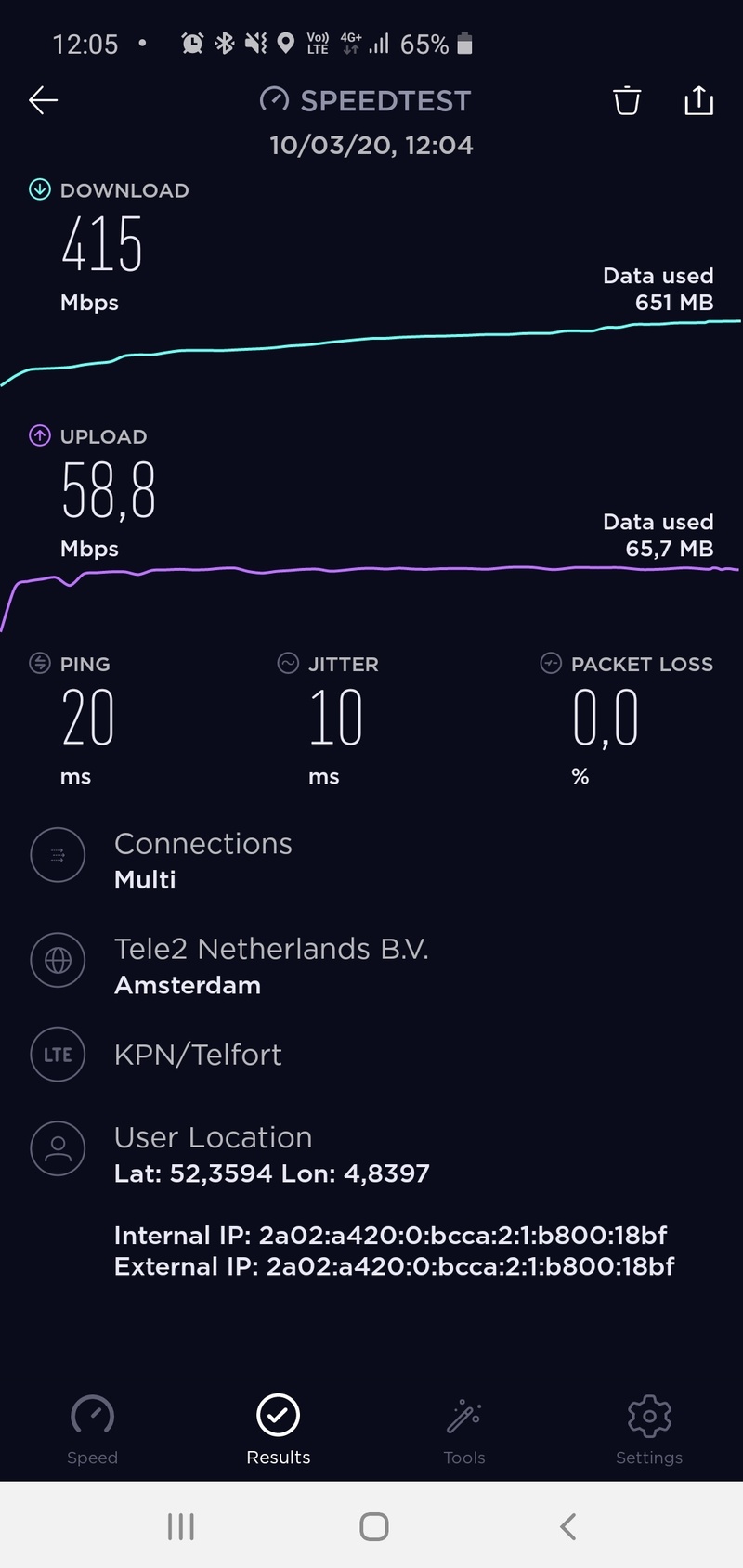Select the Results tab
Viewport: 743px width, 1568px height.
[x=278, y=1430]
